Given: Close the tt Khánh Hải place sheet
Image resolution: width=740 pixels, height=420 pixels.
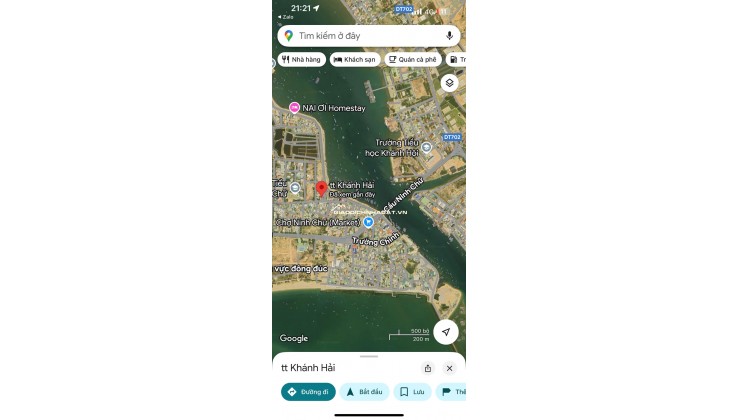Looking at the screenshot, I should pos(449,368).
